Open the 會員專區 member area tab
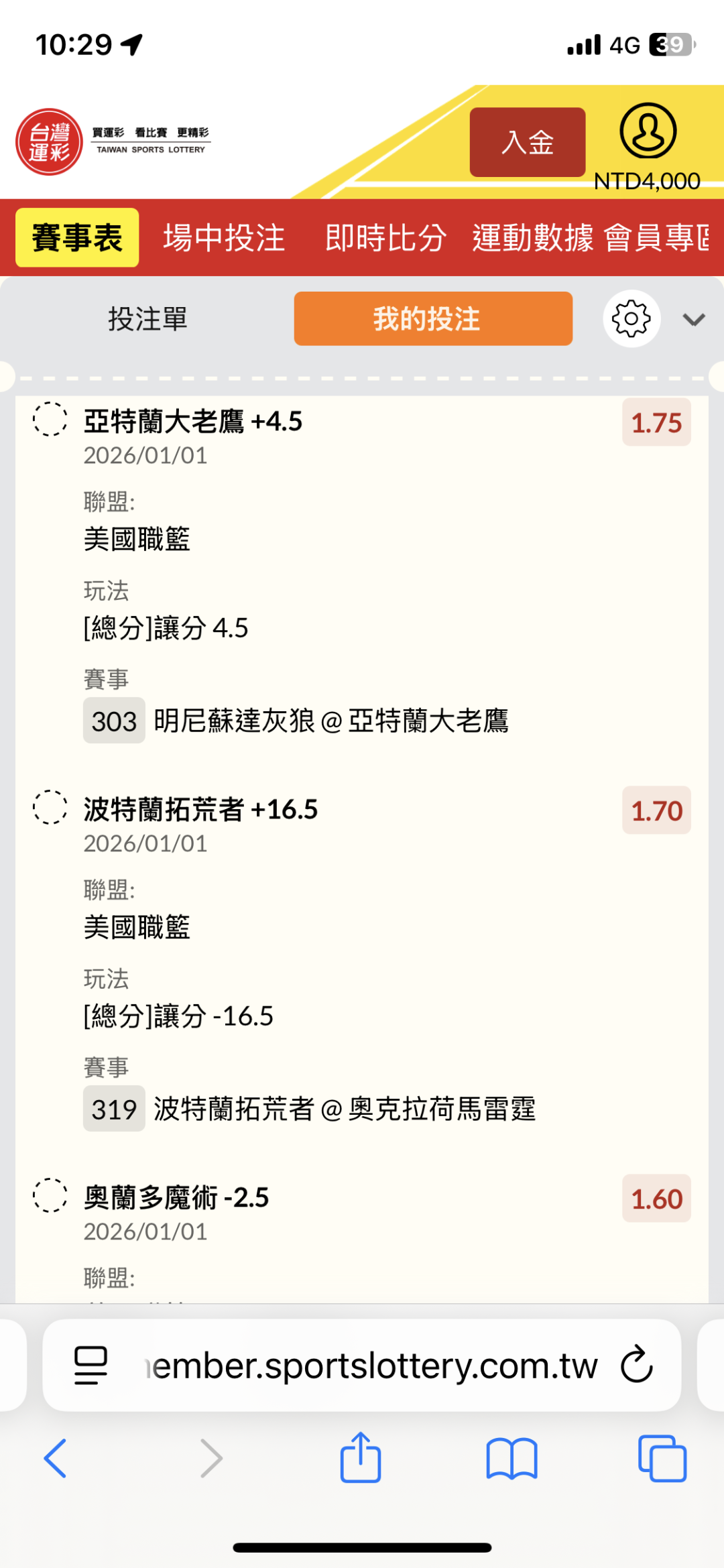 click(657, 238)
